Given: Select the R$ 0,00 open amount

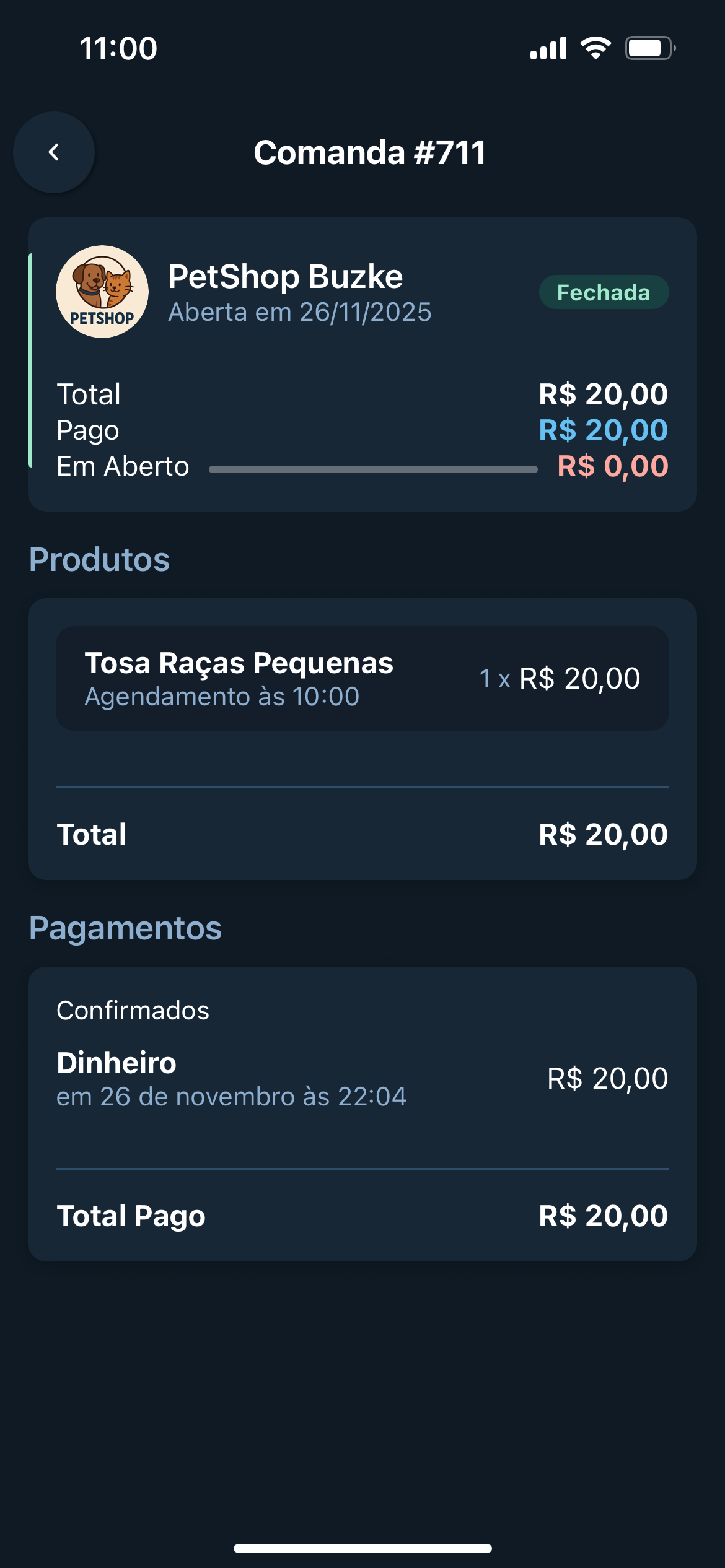Looking at the screenshot, I should tap(610, 466).
